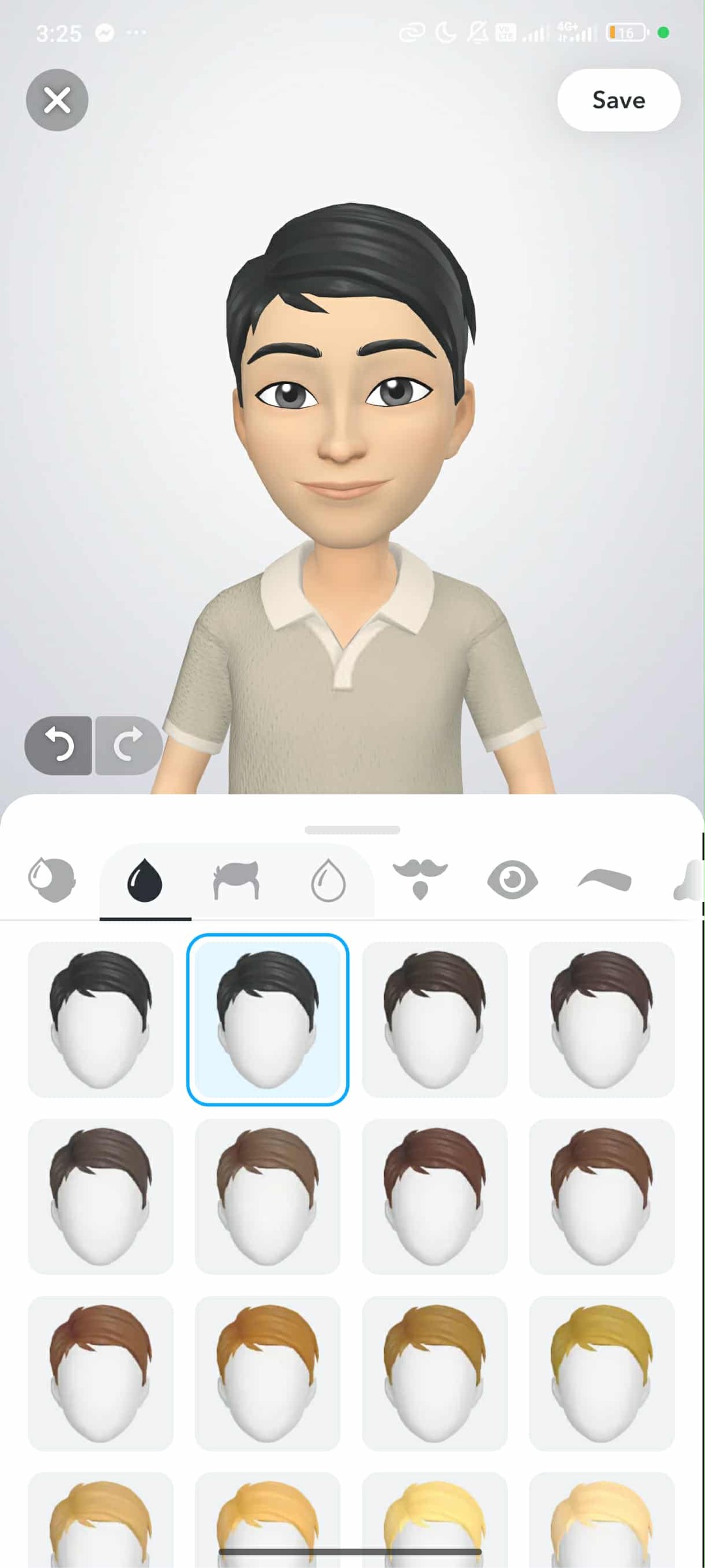Screen dimensions: 705x1568
Task: Close the avatar editor
Action: (57, 100)
